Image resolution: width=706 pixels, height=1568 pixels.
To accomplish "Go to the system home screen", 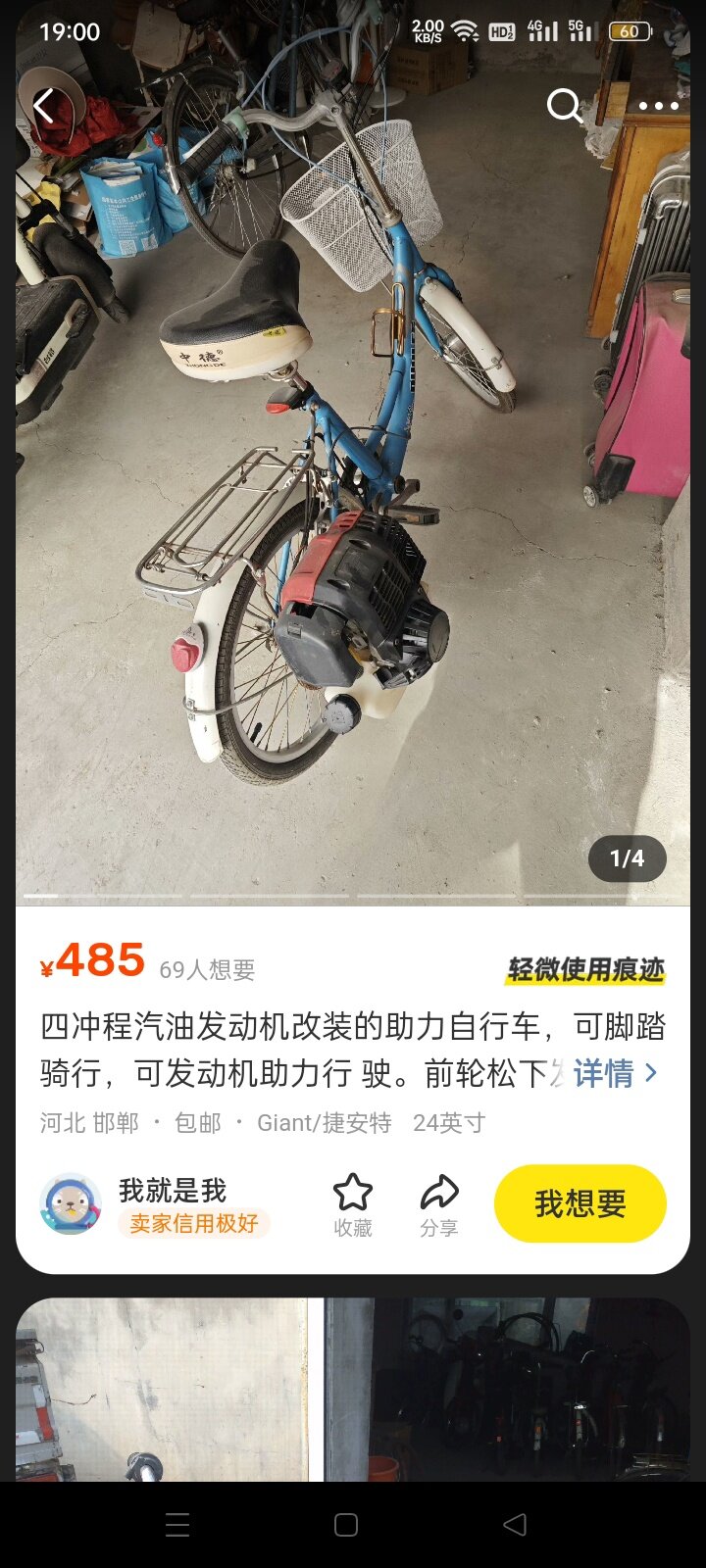I will [x=346, y=1525].
